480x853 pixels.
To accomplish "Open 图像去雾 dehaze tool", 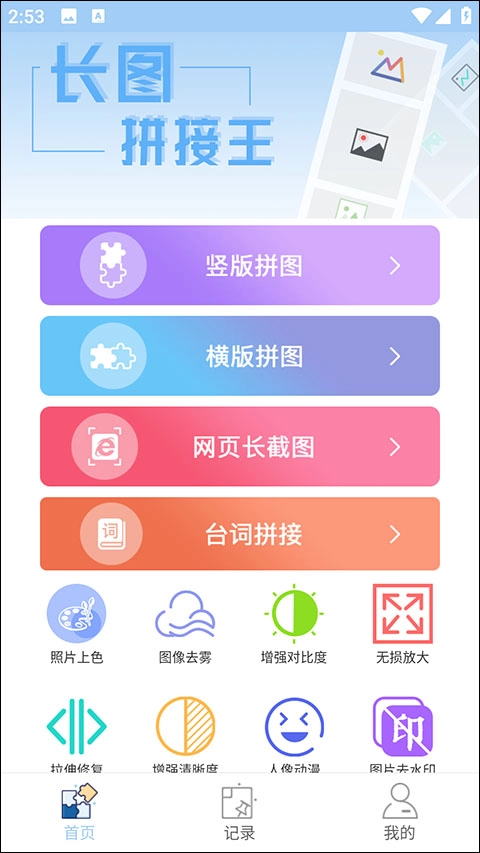I will click(185, 625).
